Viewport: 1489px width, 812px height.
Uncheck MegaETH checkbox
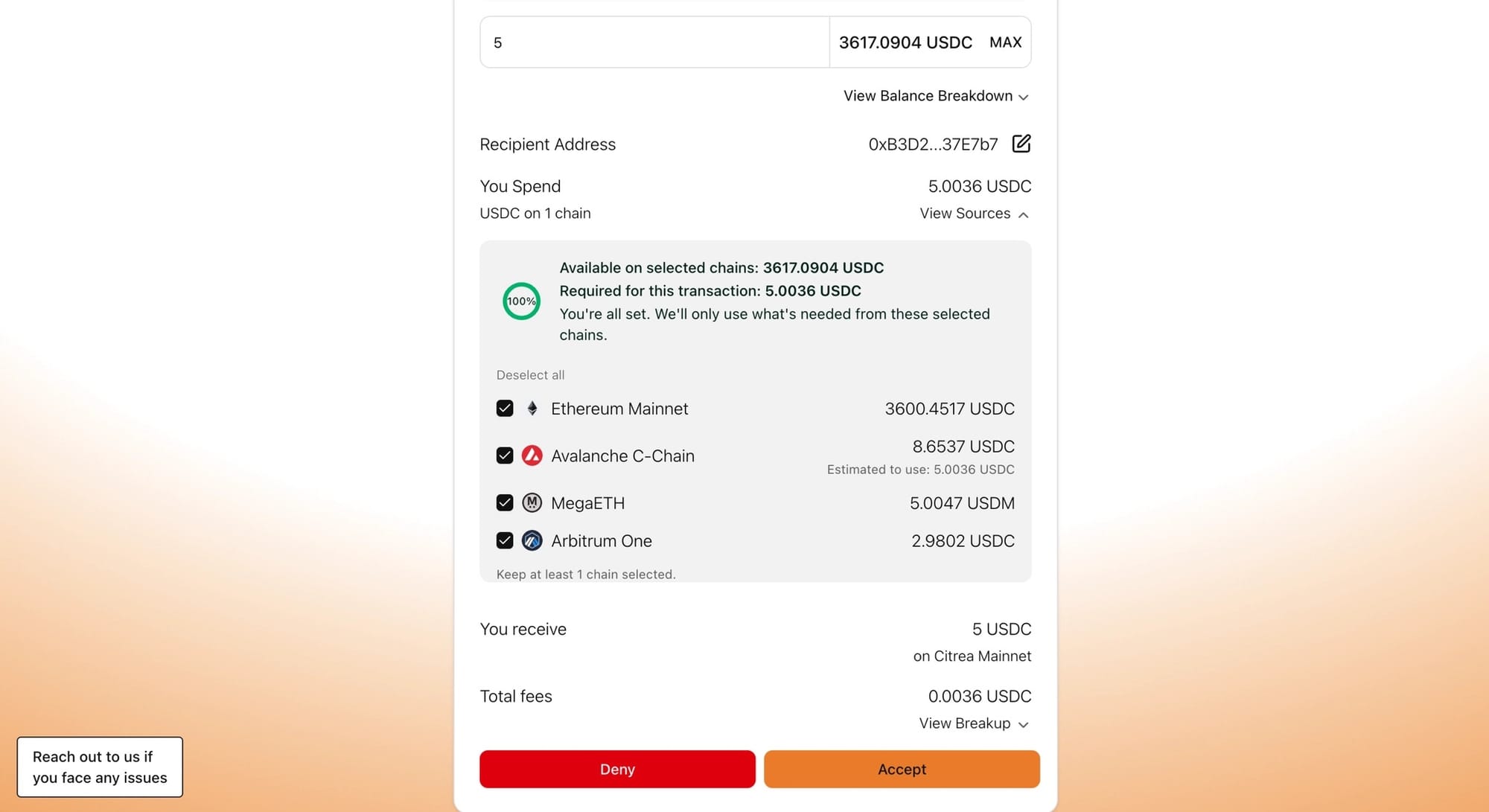click(505, 503)
